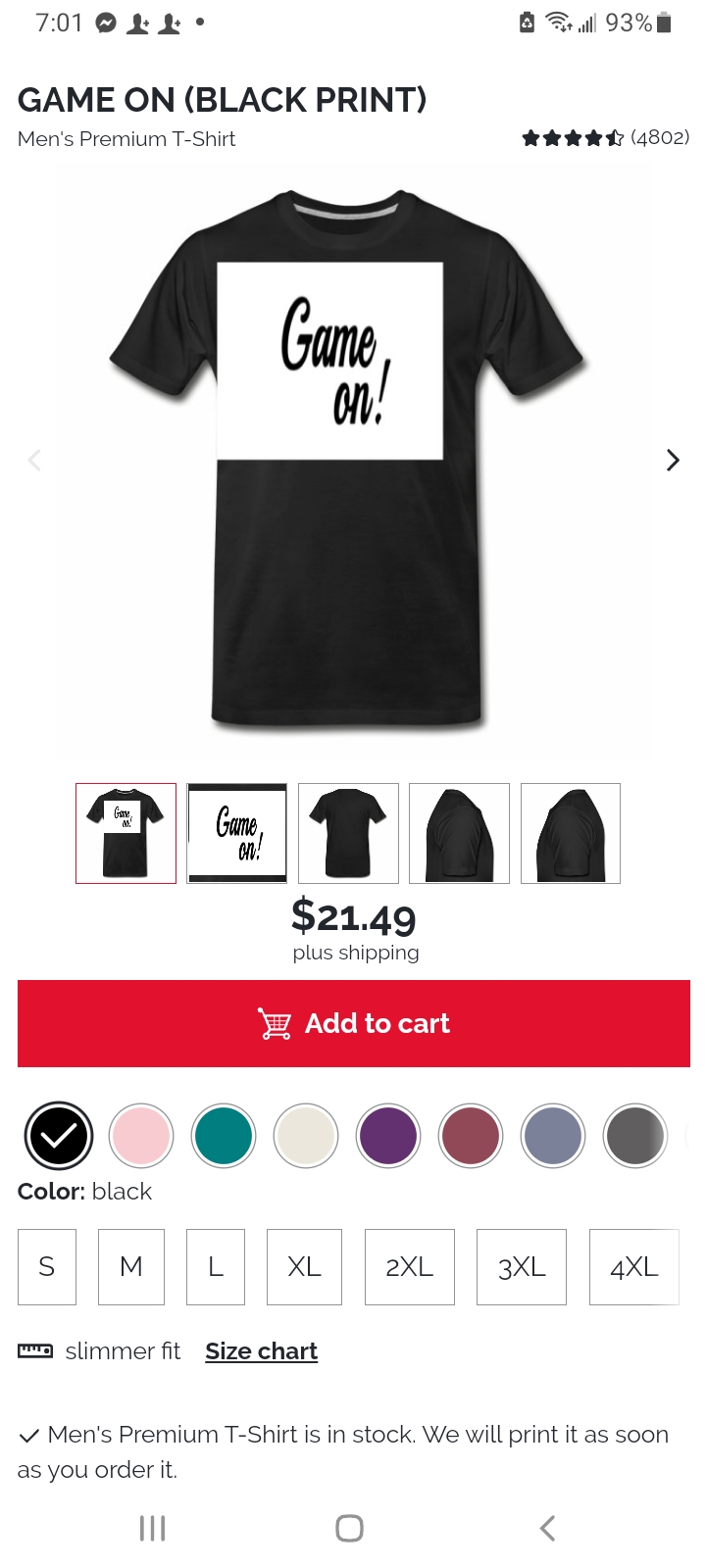706x1568 pixels.
Task: Open the Size chart link
Action: click(261, 1351)
